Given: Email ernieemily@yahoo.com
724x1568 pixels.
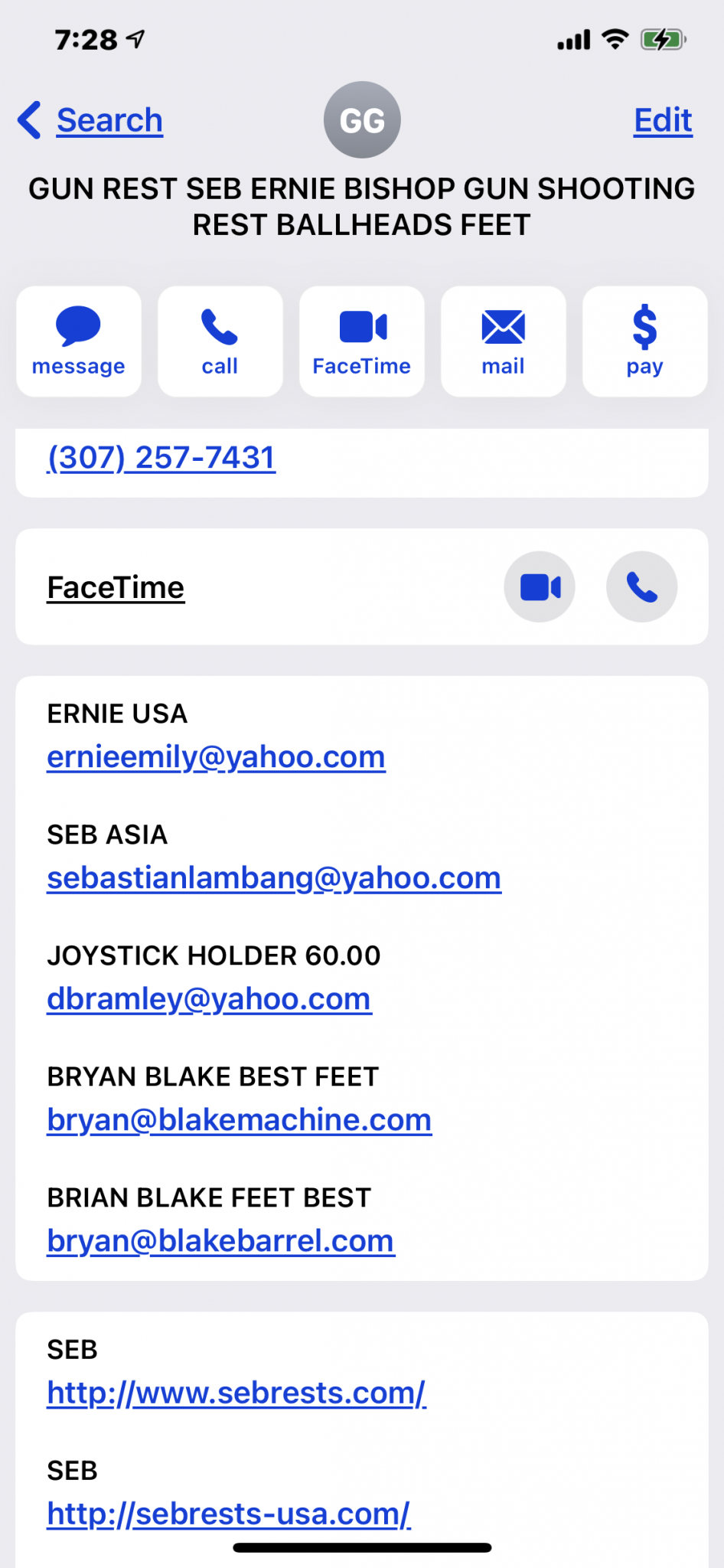Looking at the screenshot, I should pyautogui.click(x=216, y=757).
